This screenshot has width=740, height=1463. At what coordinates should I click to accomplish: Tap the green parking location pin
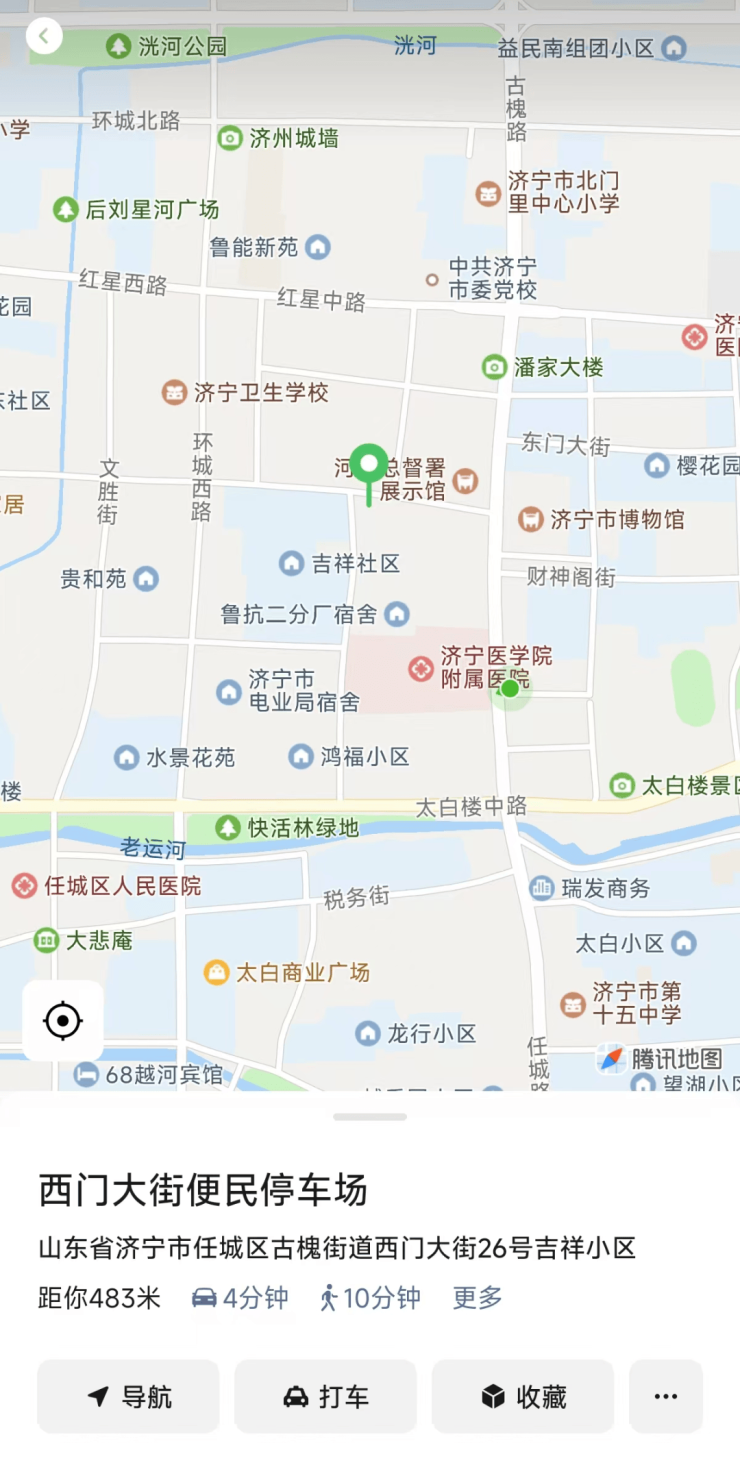point(369,465)
